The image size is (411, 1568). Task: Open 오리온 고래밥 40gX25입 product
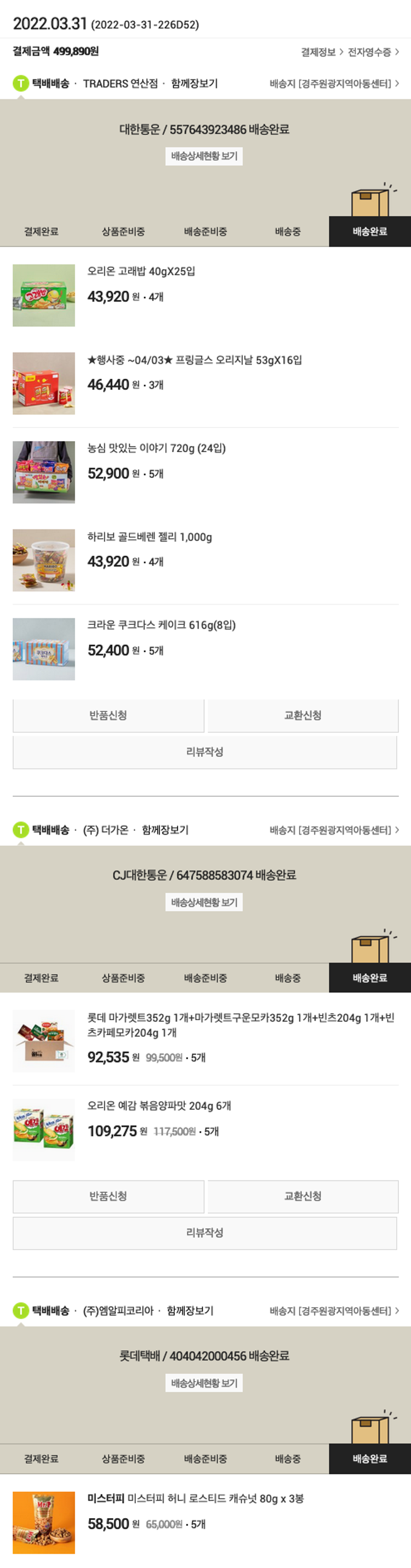[141, 271]
